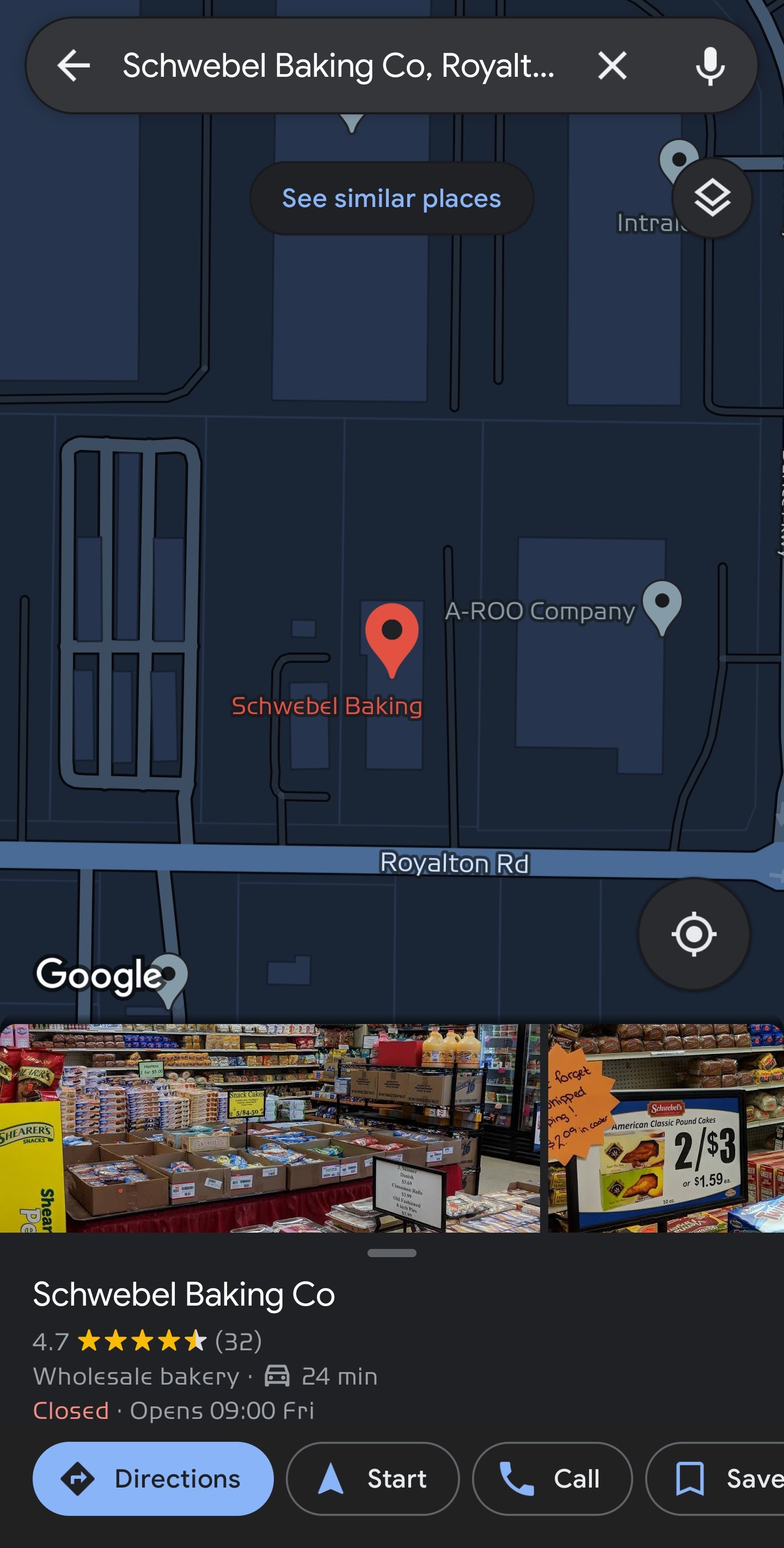Select the A-ROO Company map pin
The image size is (784, 1548).
click(x=661, y=606)
